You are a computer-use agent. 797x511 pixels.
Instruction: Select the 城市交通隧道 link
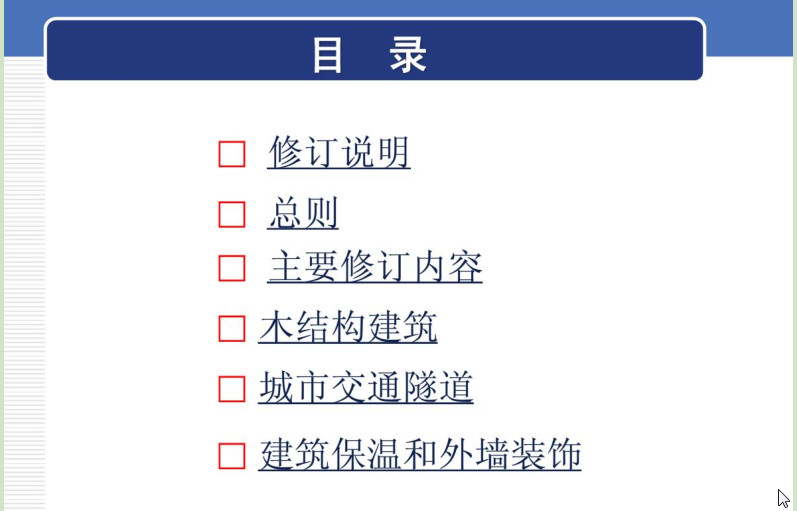[366, 388]
